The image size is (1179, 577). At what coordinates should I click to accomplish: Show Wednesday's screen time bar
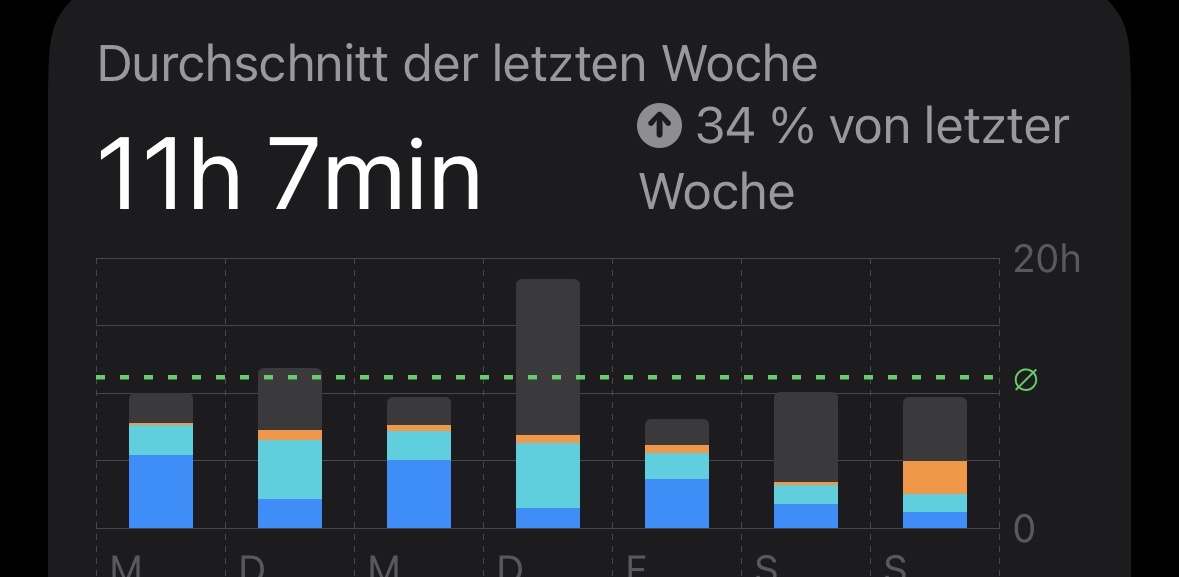click(x=419, y=463)
